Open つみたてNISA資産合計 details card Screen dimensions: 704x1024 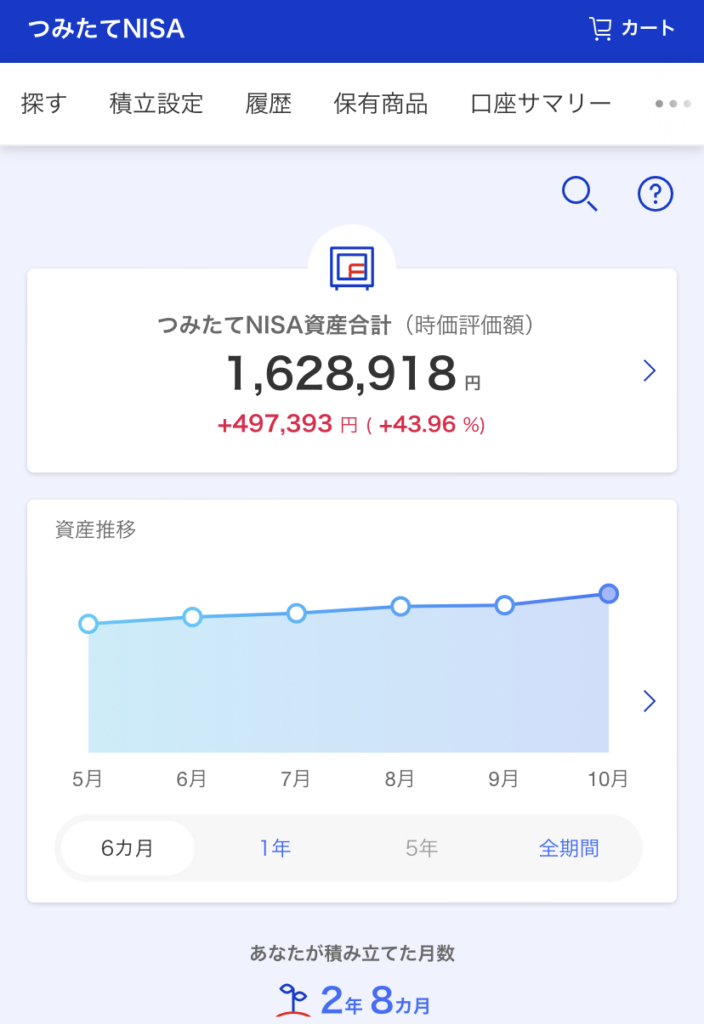pos(352,371)
